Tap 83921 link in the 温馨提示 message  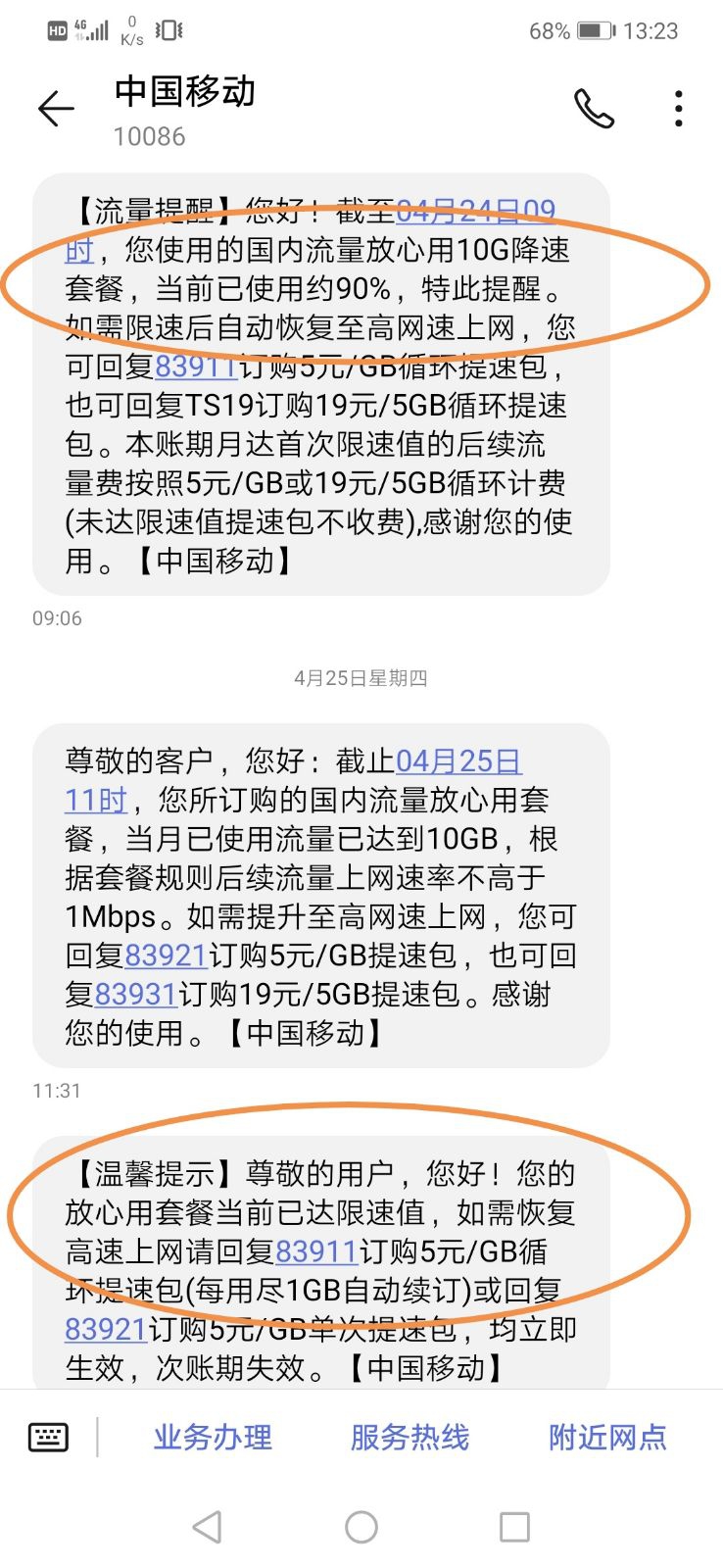tap(106, 1330)
